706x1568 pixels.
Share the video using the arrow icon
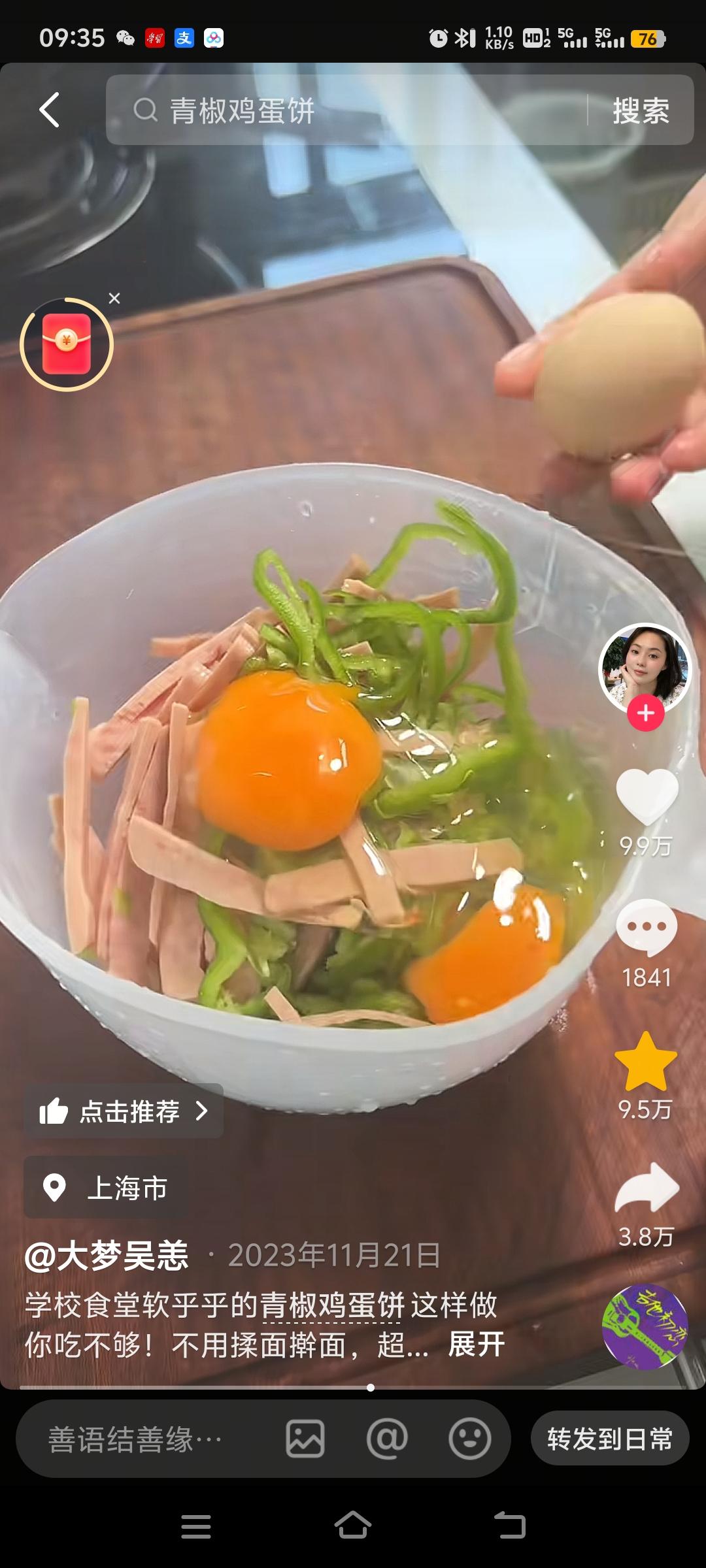(x=647, y=1189)
